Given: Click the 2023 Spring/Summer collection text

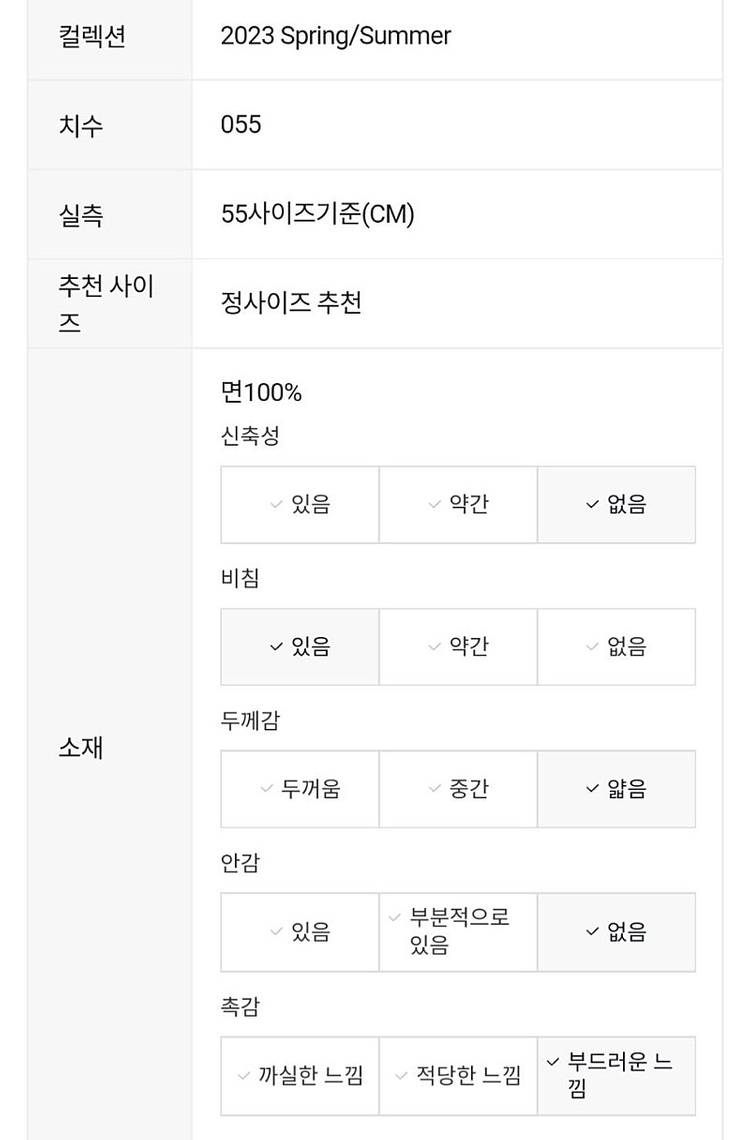Looking at the screenshot, I should pyautogui.click(x=335, y=37).
